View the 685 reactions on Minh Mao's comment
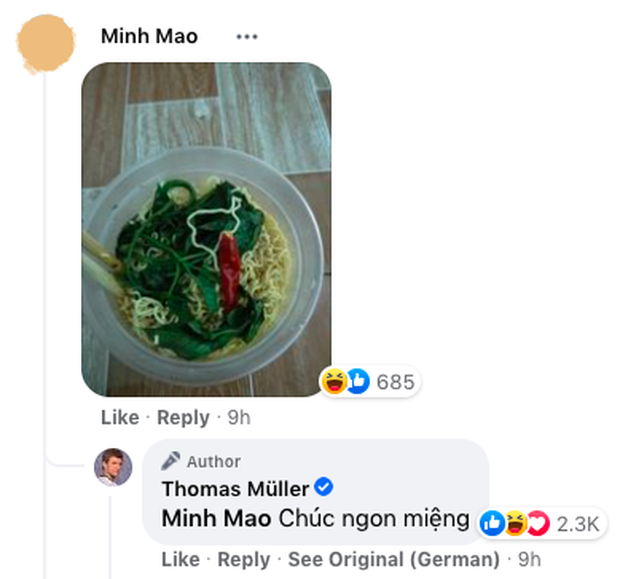 367,381
